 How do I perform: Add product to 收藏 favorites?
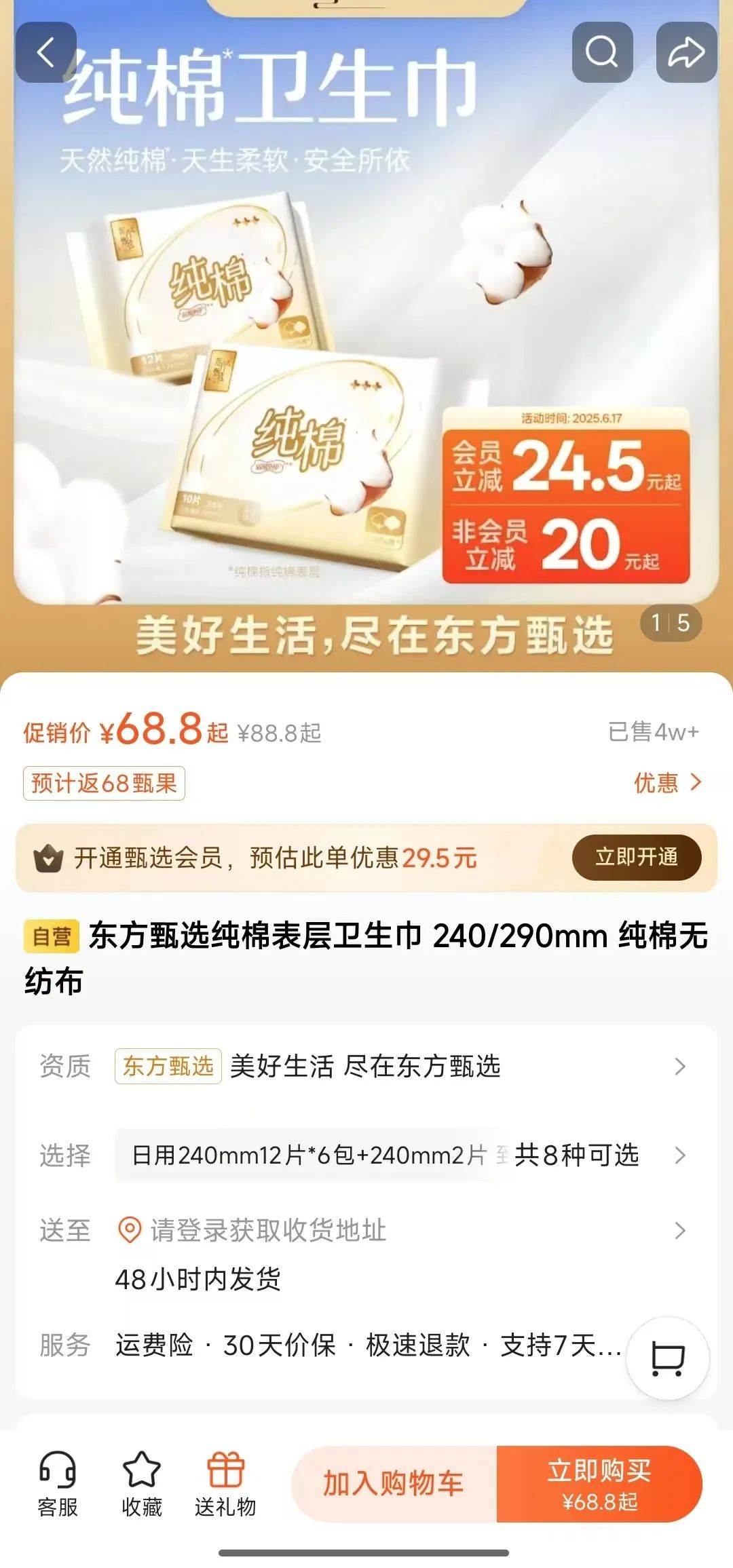click(x=141, y=1484)
